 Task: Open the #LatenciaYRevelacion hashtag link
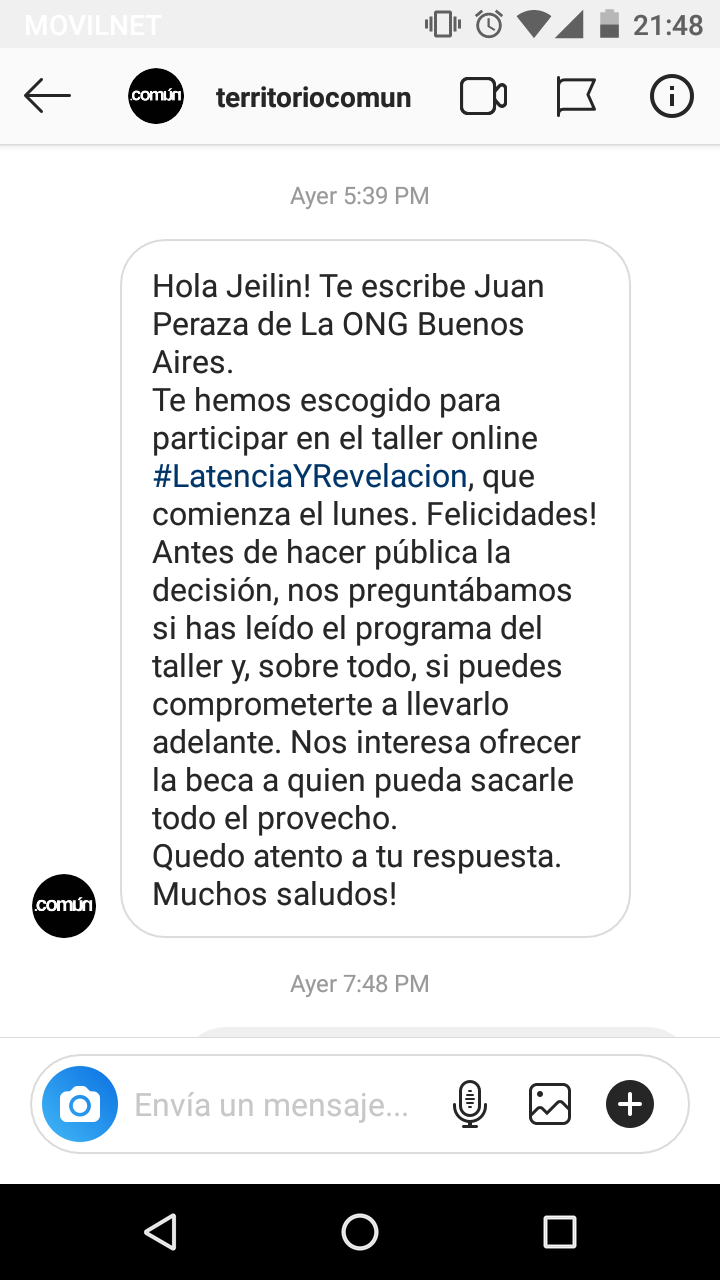point(310,476)
